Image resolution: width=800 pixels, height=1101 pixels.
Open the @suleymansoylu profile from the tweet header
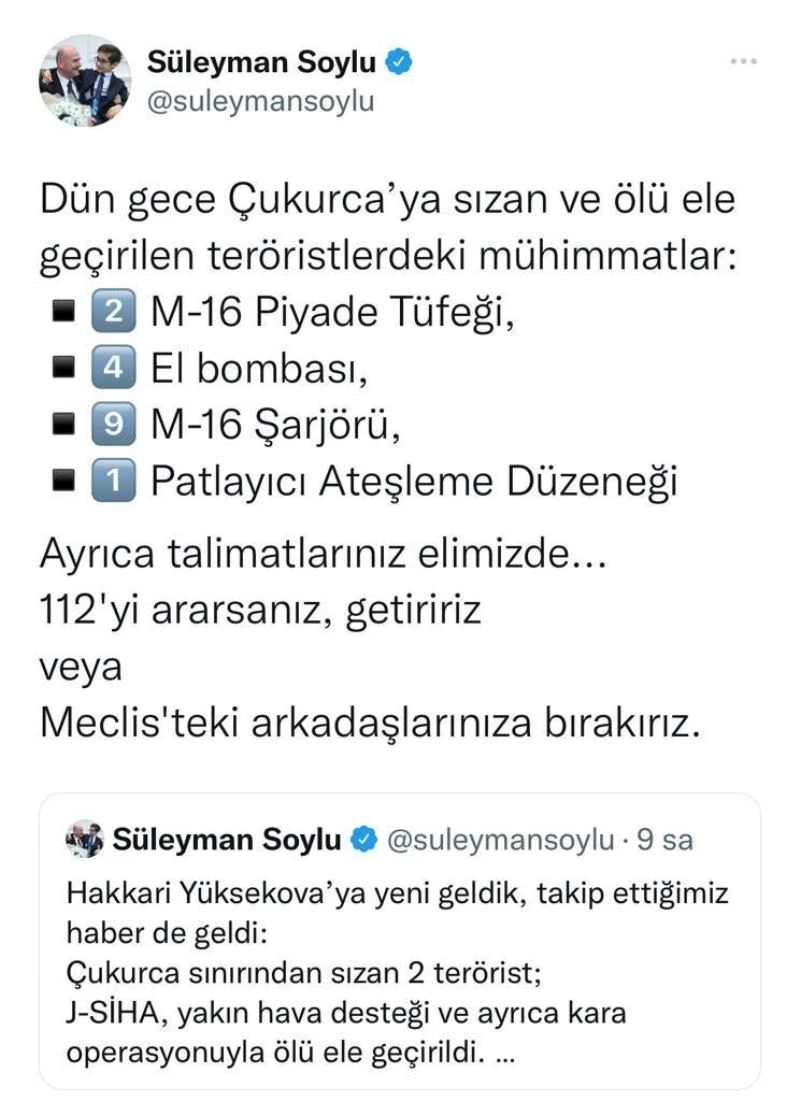261,102
